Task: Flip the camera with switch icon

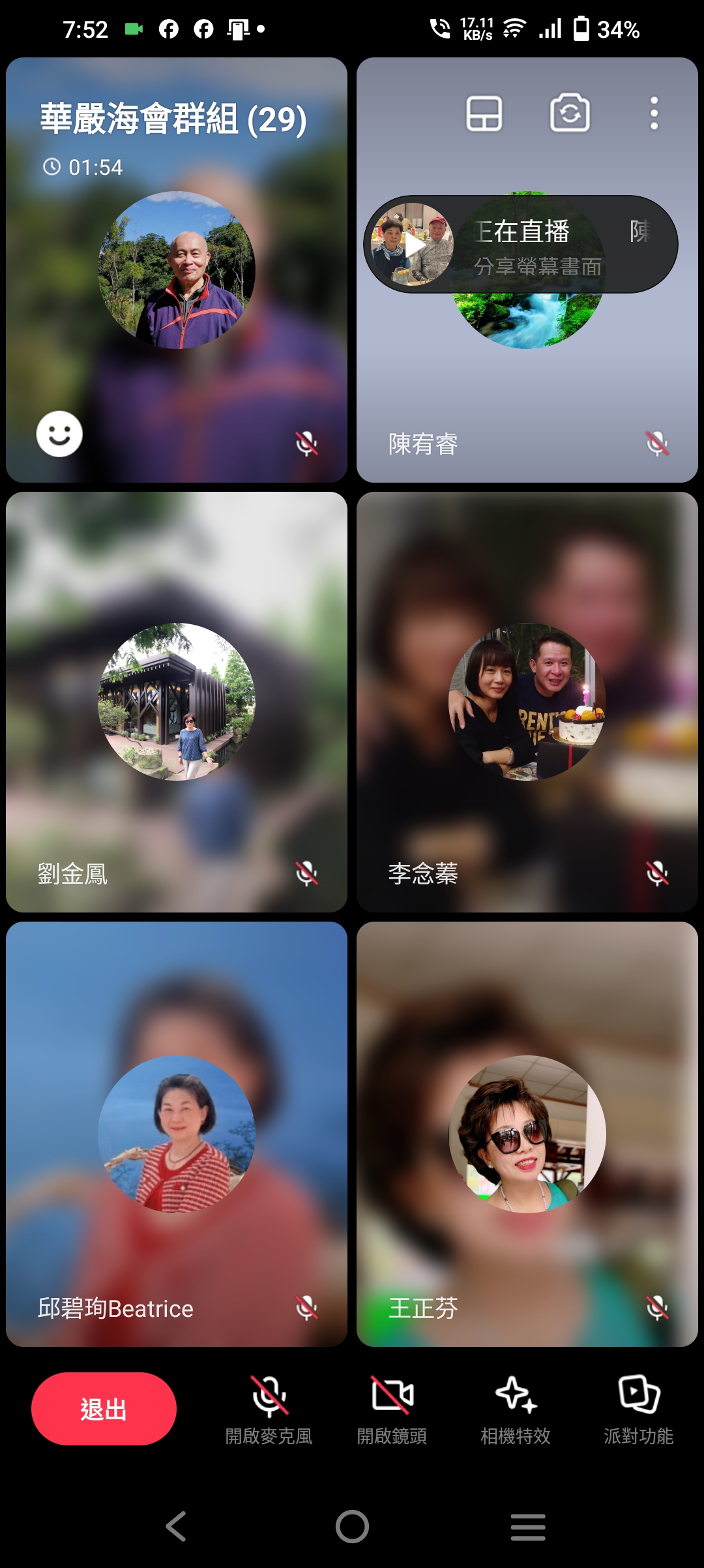Action: pyautogui.click(x=570, y=114)
